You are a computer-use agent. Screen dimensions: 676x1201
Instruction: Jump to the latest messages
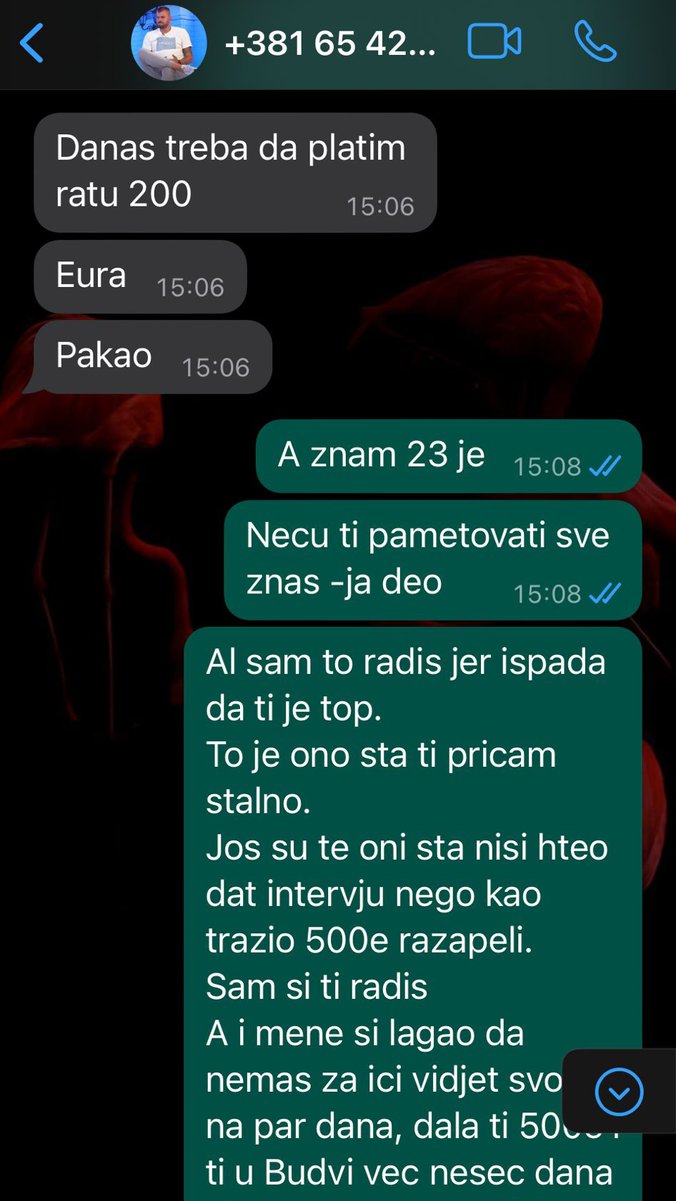point(619,1092)
